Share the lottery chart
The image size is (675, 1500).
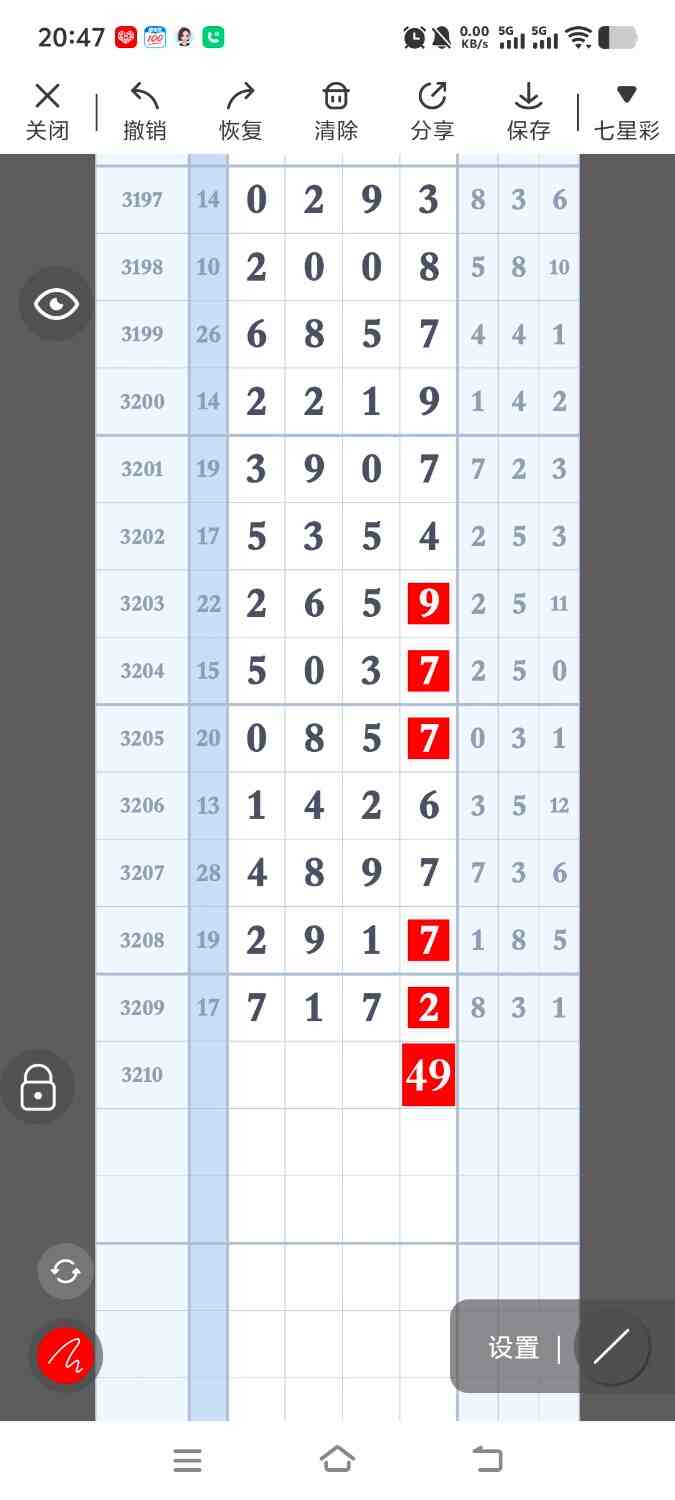[x=432, y=111]
